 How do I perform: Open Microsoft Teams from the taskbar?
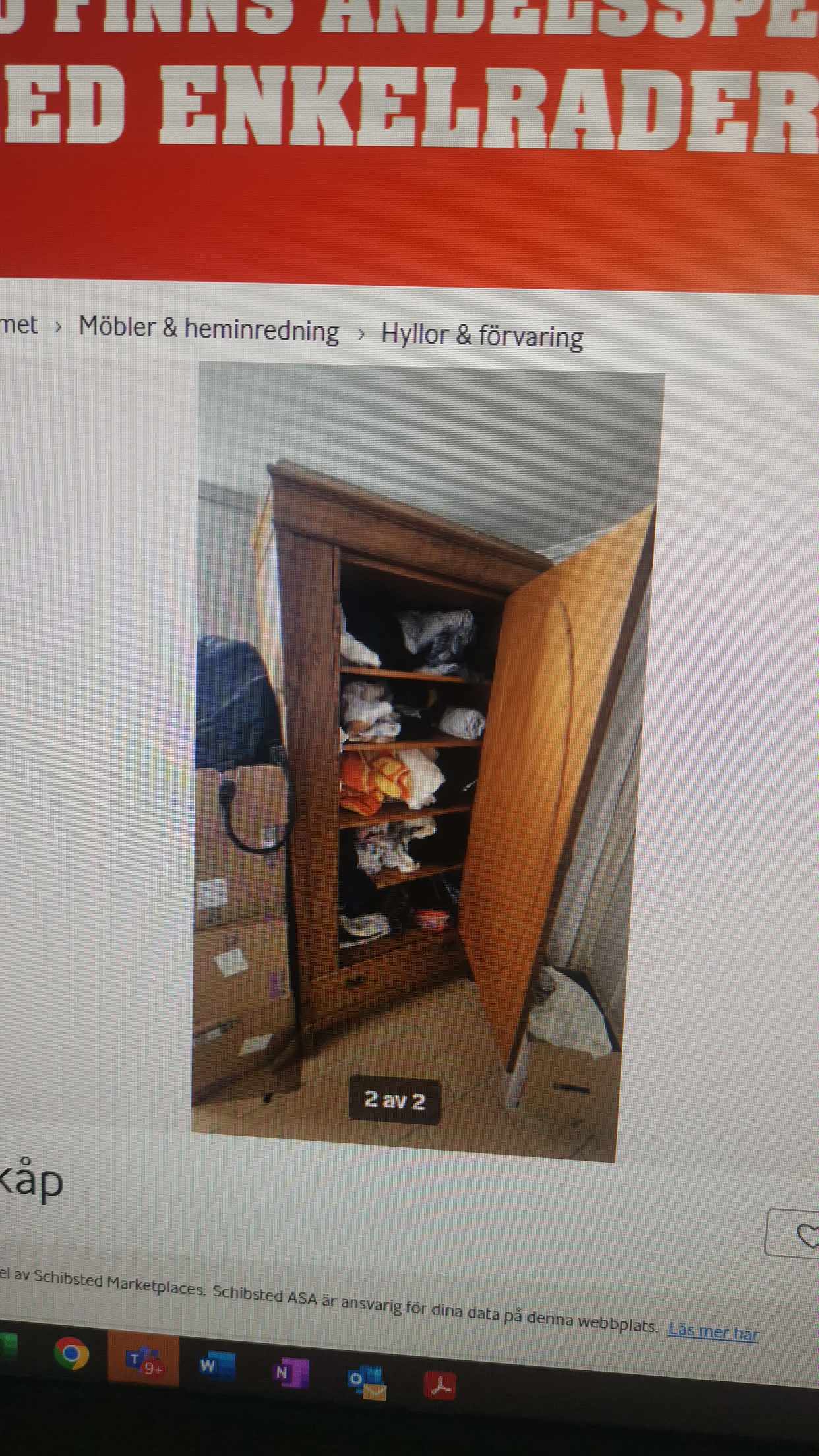coord(143,1360)
